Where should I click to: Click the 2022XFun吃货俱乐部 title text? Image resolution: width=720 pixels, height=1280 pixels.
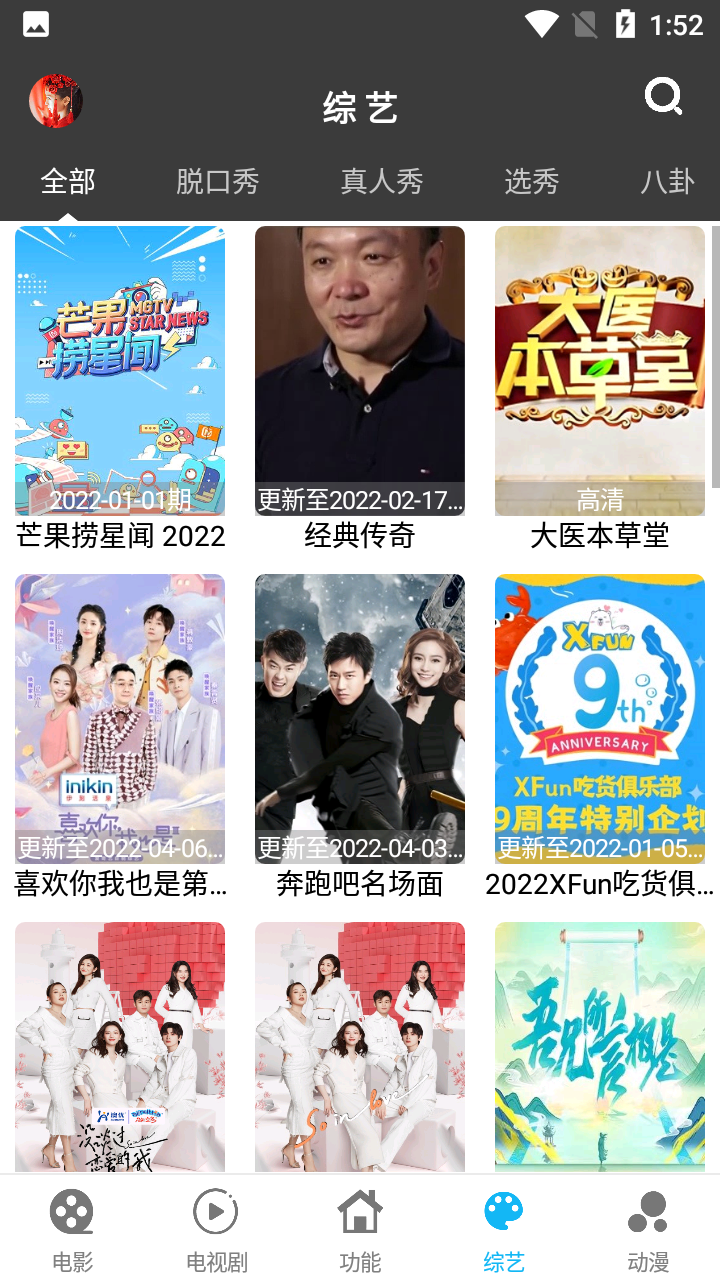tap(599, 885)
